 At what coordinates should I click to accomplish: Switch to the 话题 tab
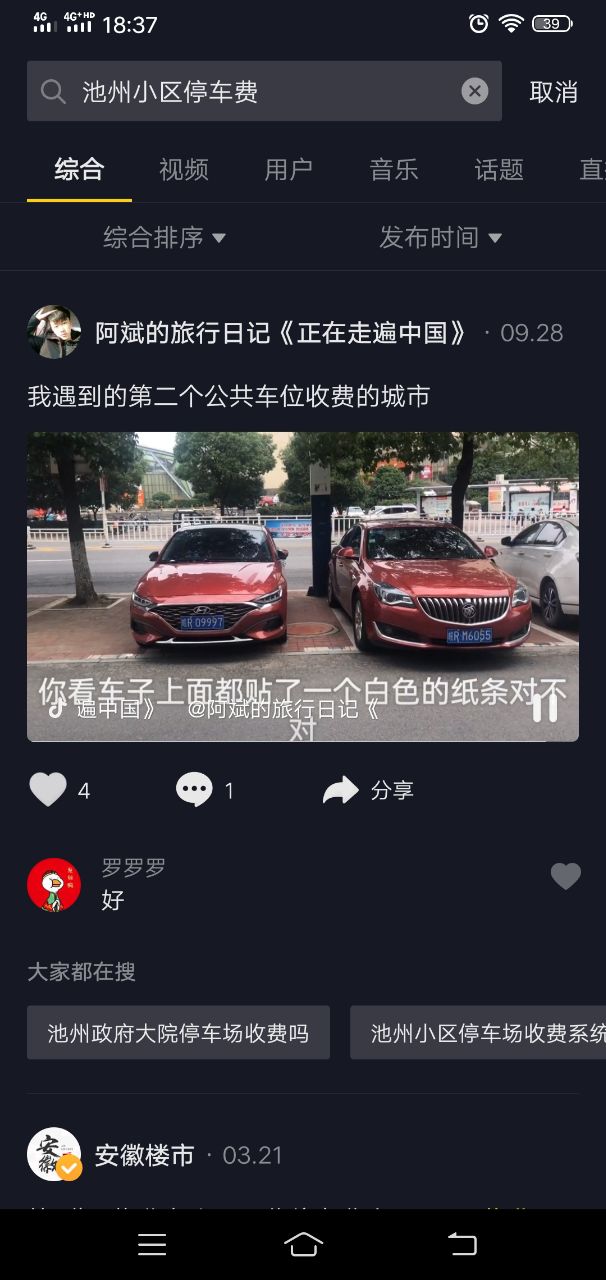pos(498,170)
